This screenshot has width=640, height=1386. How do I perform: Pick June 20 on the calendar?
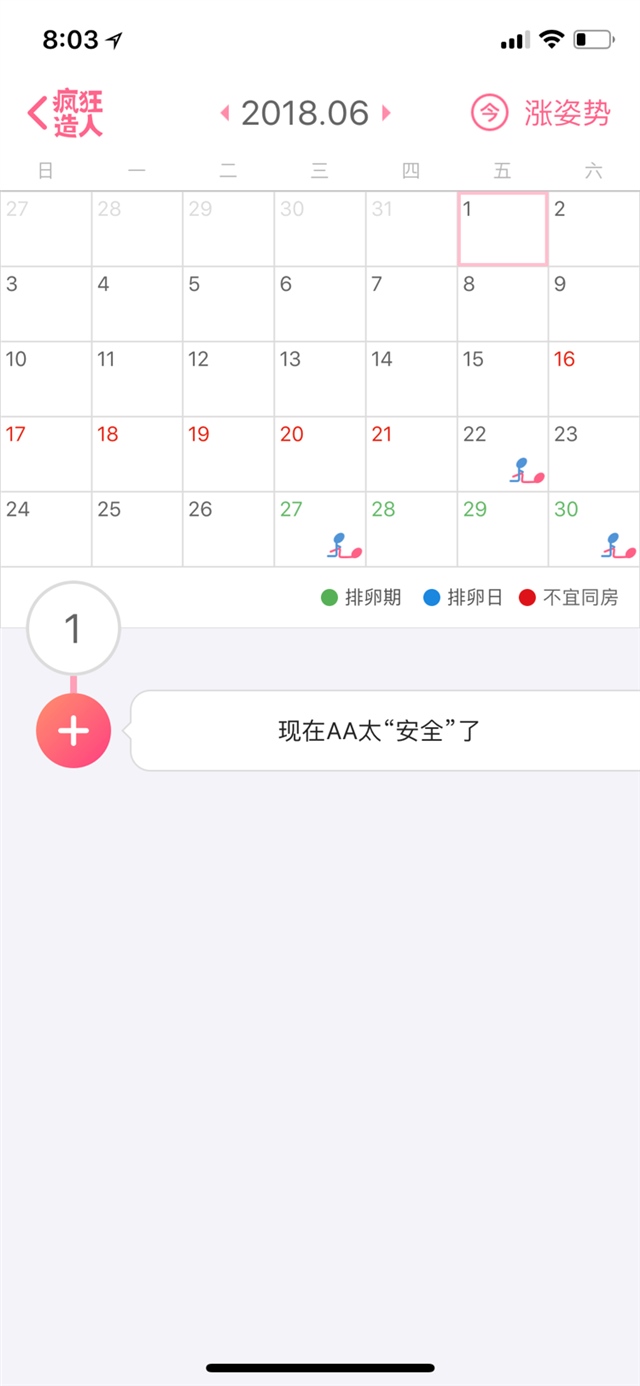pos(320,454)
